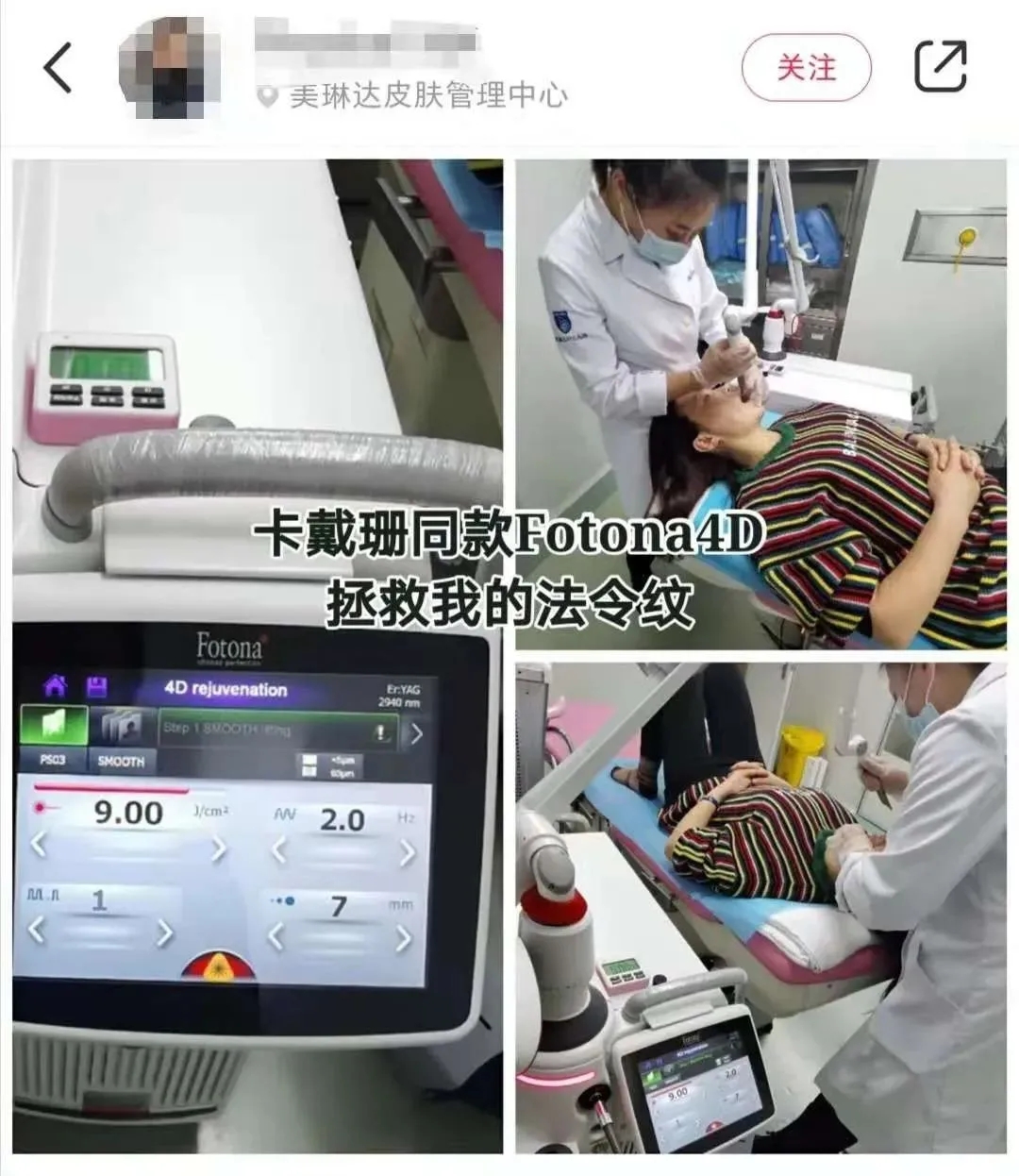
Task: Go back with the arrow icon
Action: [x=58, y=68]
